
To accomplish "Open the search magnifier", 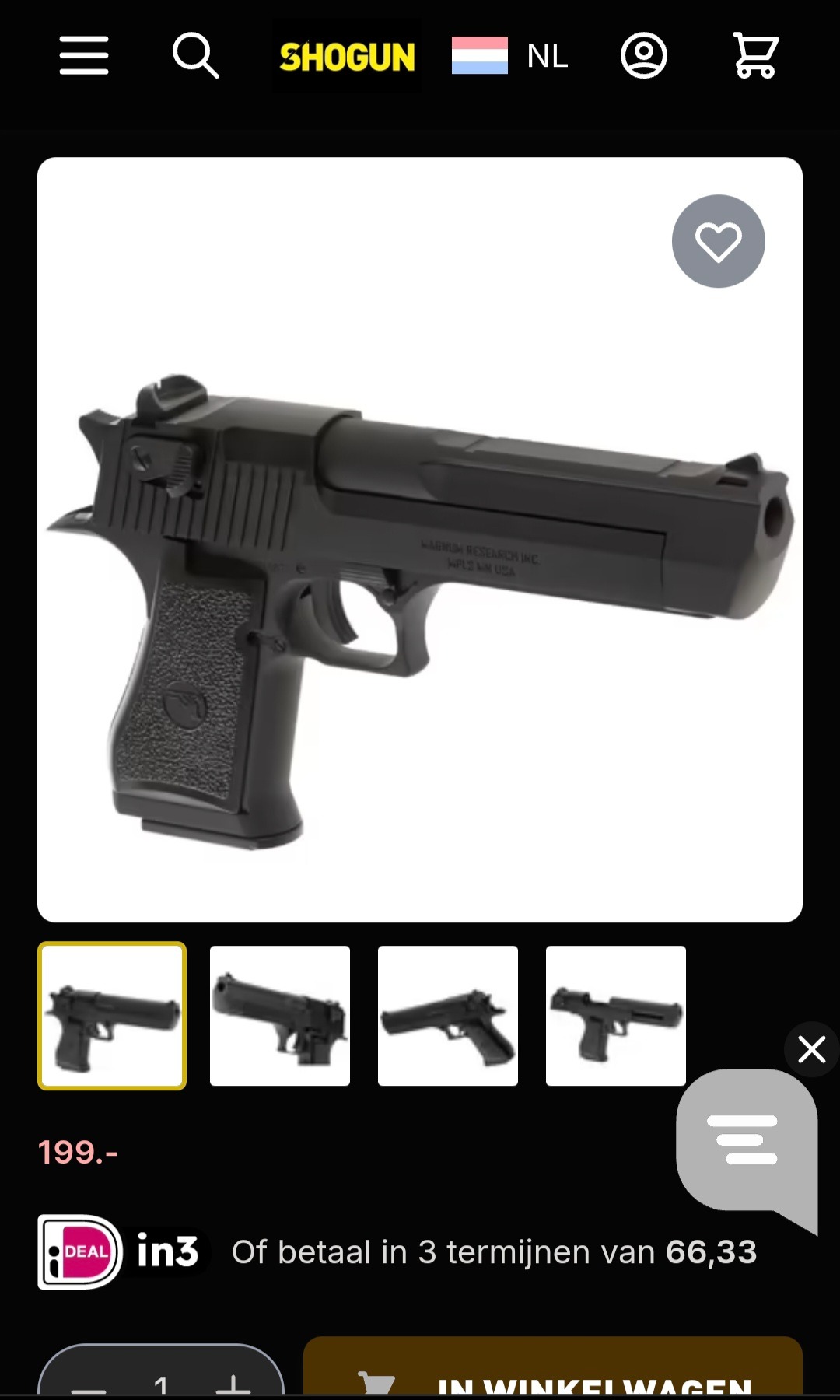I will (x=195, y=56).
